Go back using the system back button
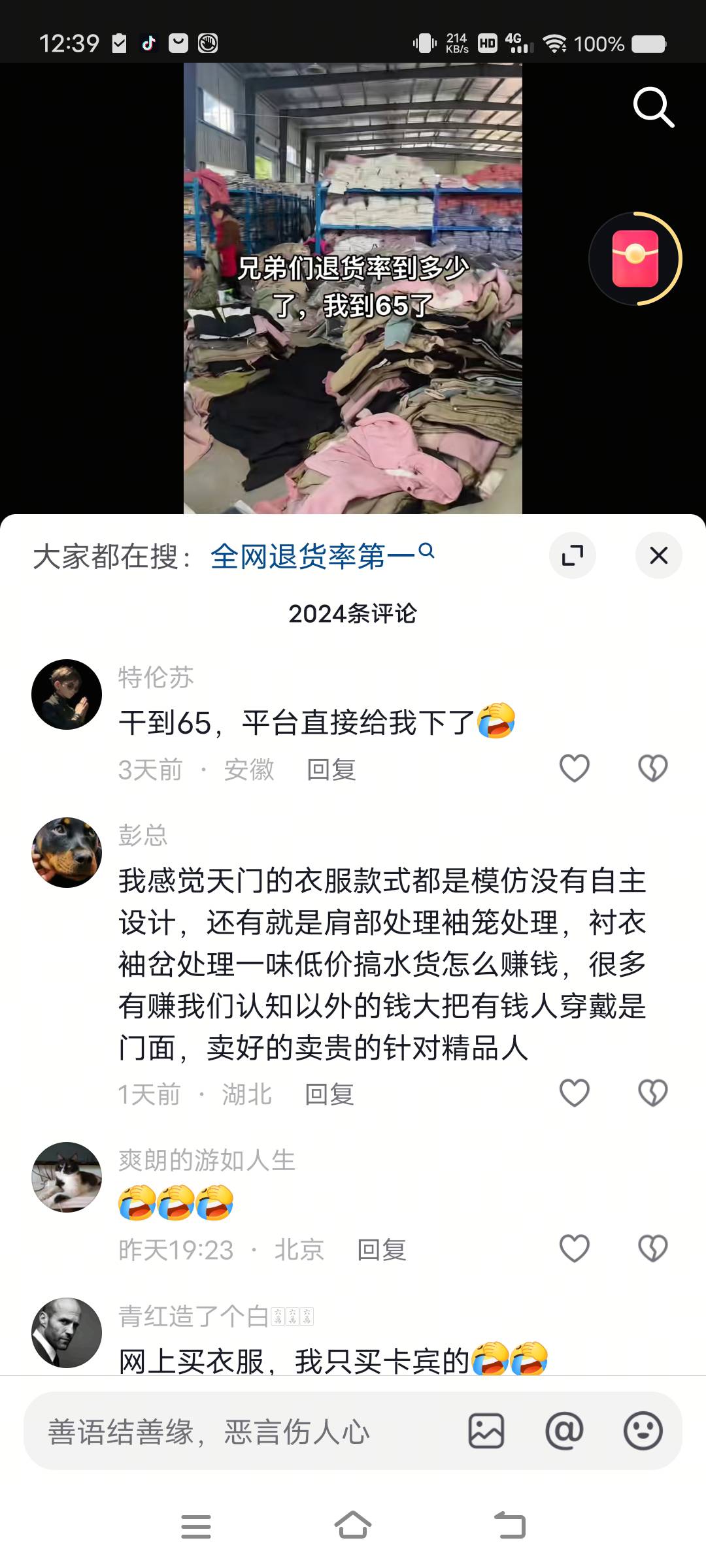This screenshot has width=706, height=1568. (511, 1526)
